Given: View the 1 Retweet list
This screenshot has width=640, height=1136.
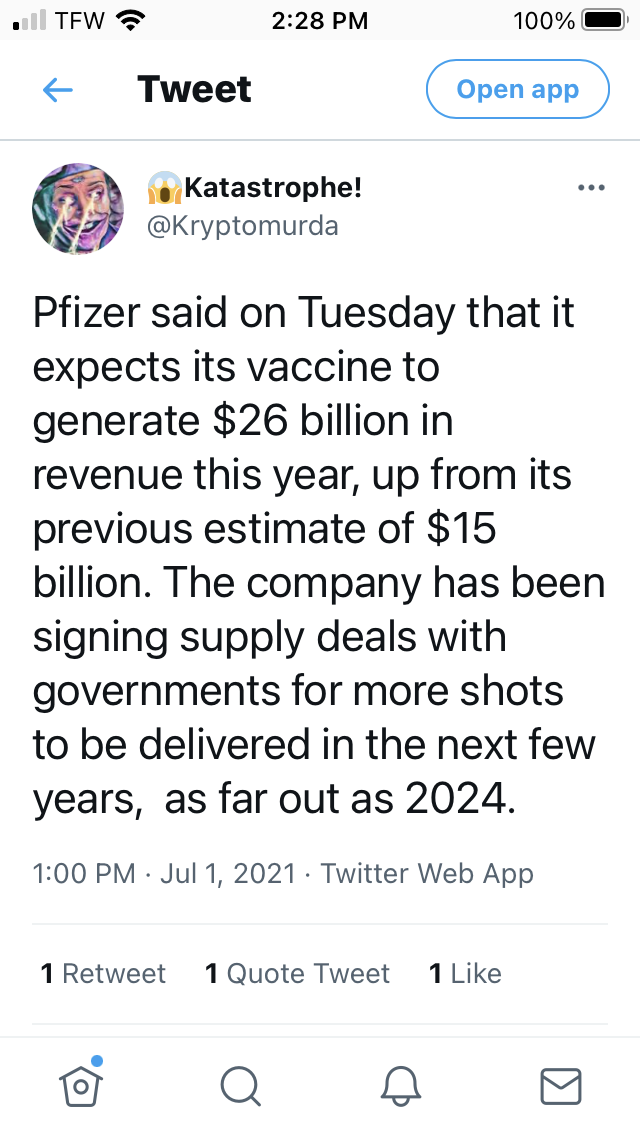Looking at the screenshot, I should [x=103, y=973].
